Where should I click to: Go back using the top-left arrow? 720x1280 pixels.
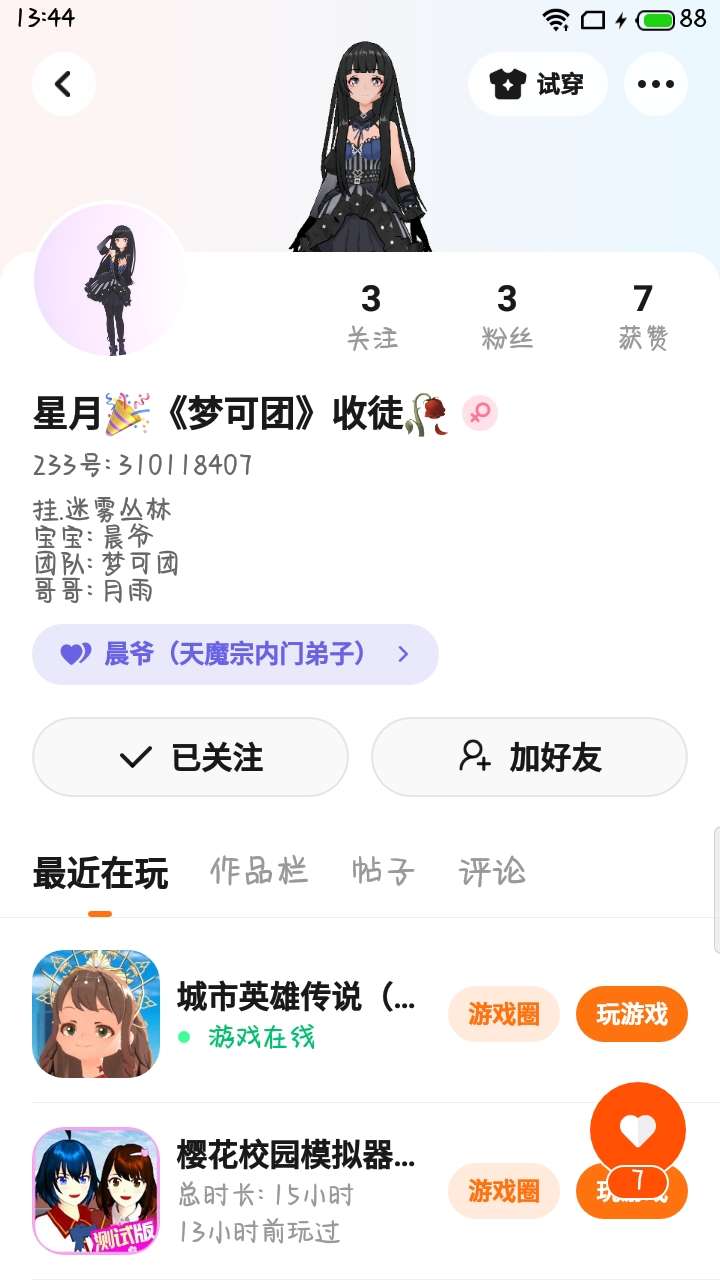[63, 84]
